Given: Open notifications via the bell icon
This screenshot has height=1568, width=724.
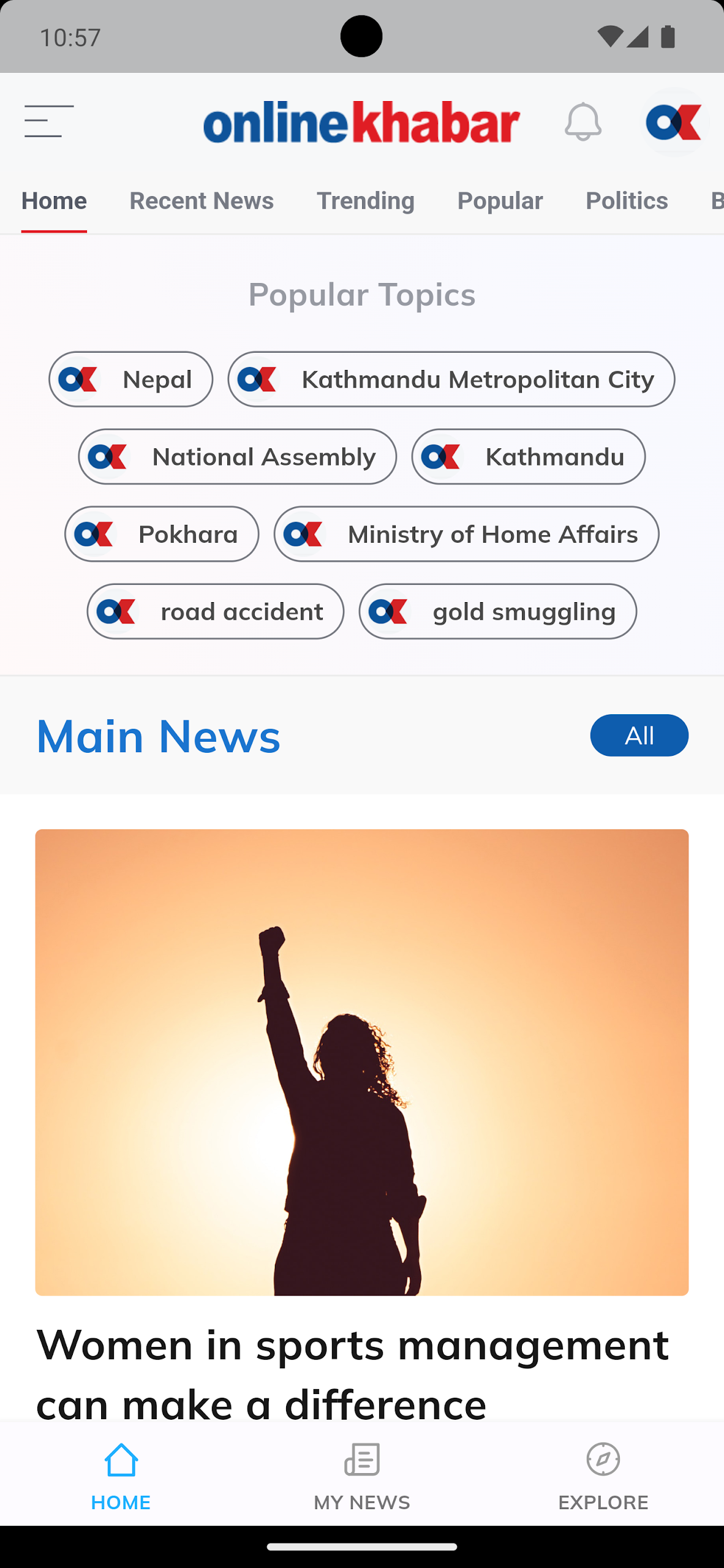Looking at the screenshot, I should click(581, 123).
